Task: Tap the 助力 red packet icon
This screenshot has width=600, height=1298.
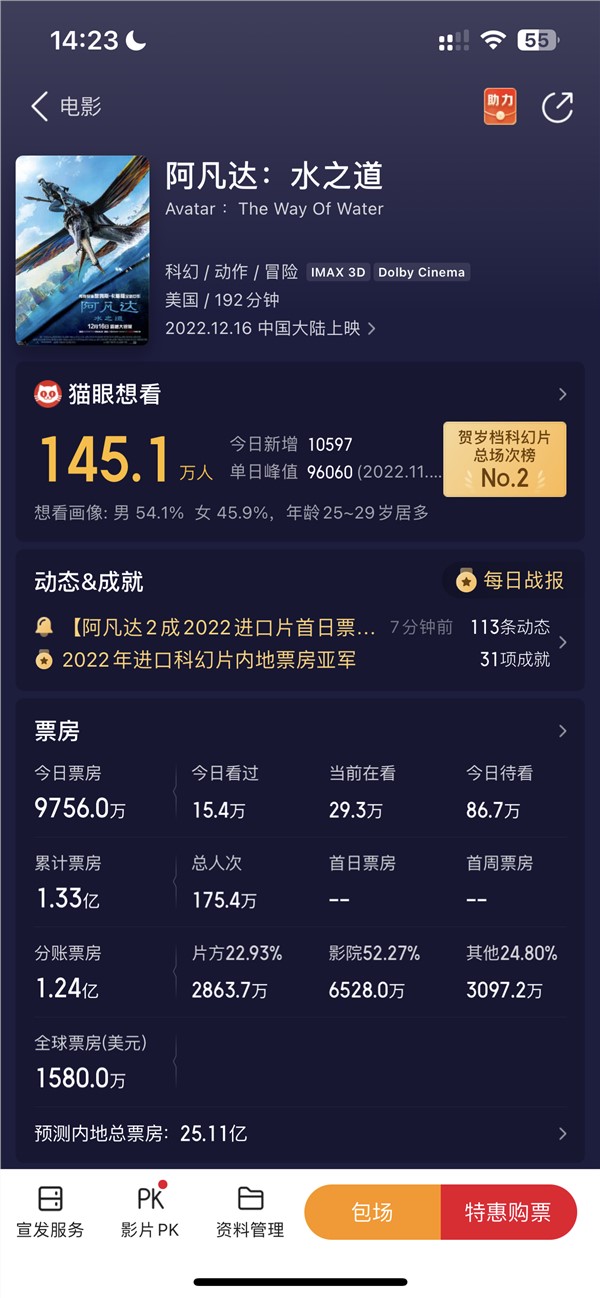Action: [x=499, y=106]
